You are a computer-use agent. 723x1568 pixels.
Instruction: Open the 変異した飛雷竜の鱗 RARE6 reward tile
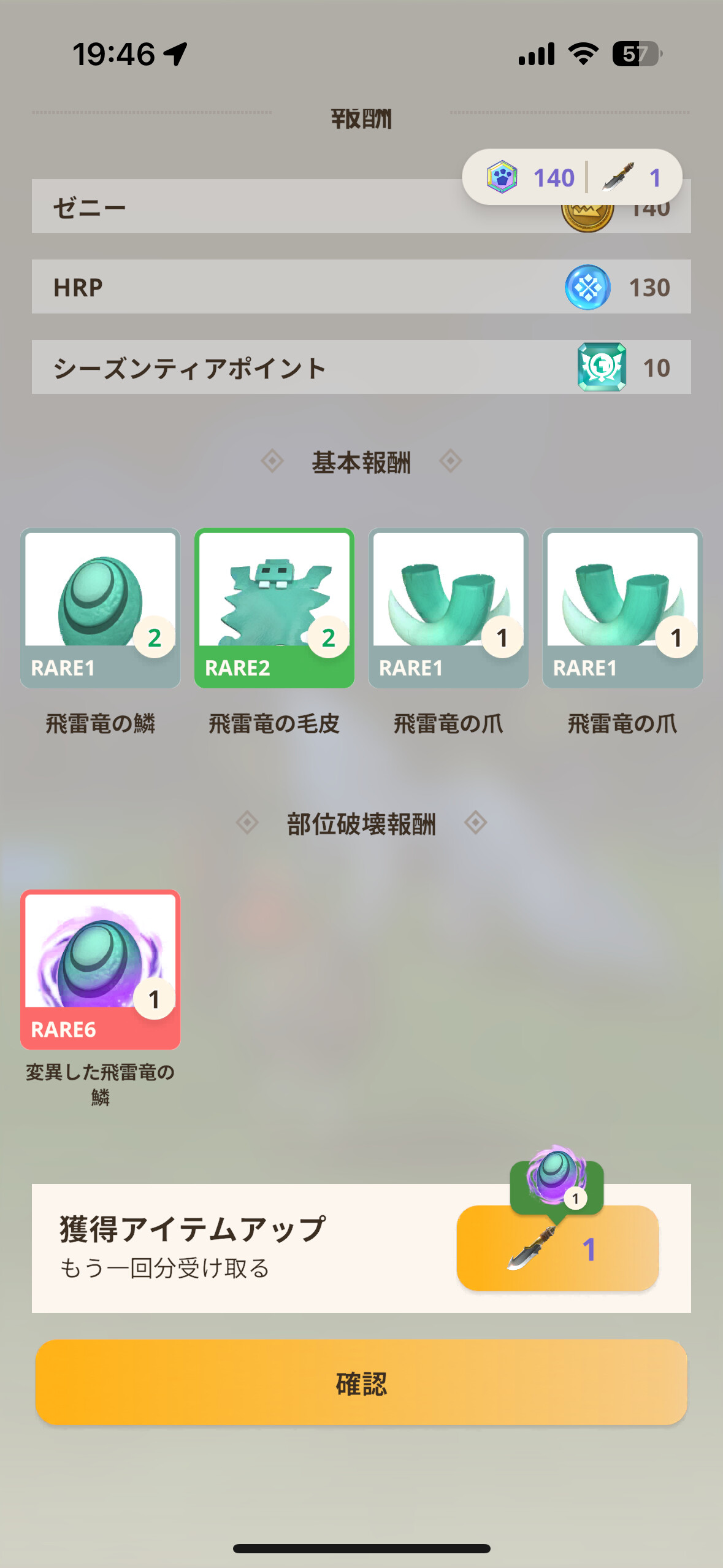(101, 970)
